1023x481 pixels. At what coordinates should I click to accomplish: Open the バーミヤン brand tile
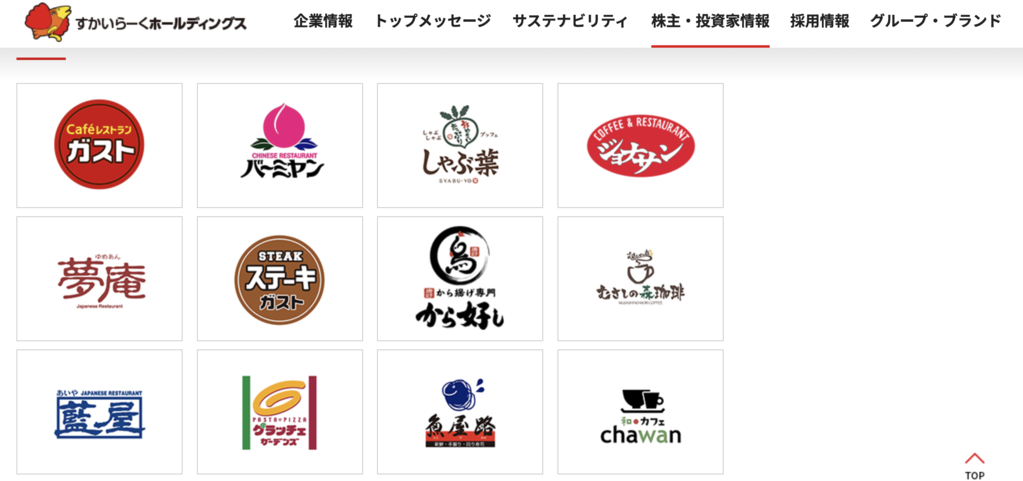coord(279,145)
